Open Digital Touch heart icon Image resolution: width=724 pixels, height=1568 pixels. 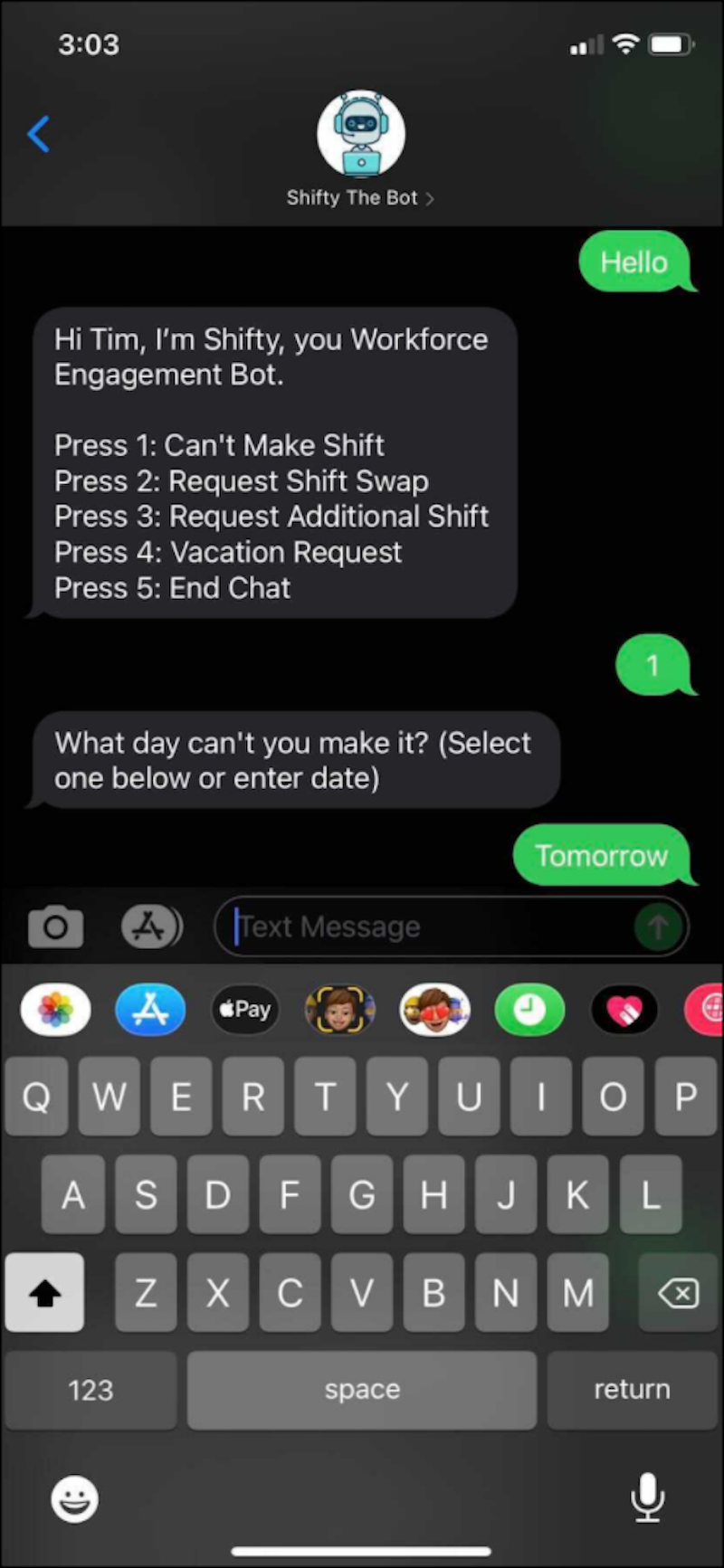(x=624, y=1009)
